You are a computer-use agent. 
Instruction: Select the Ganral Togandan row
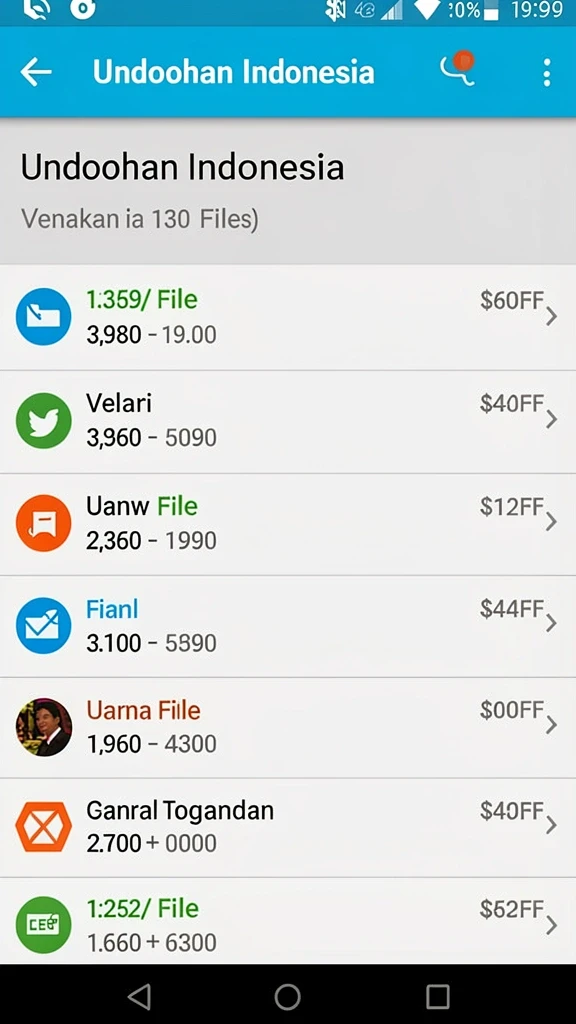[x=288, y=827]
